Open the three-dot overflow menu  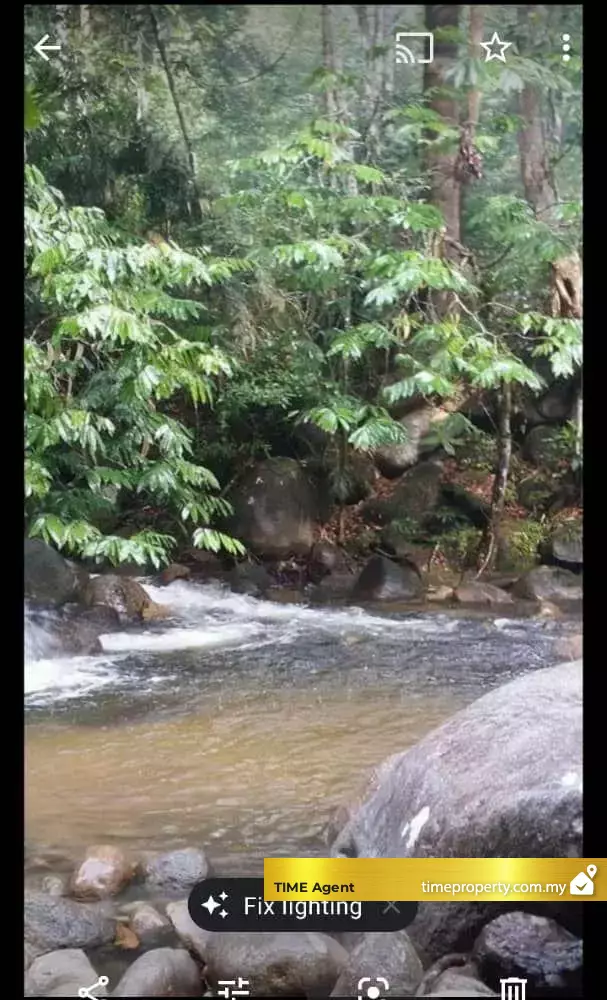(566, 48)
